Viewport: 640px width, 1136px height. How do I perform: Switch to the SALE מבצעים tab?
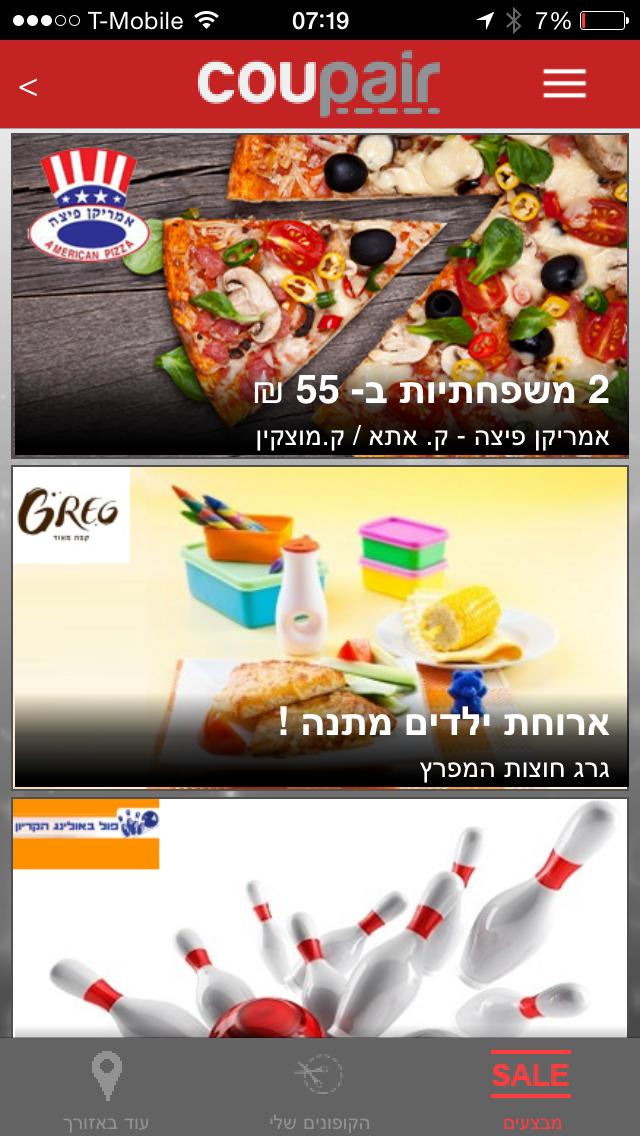pos(531,1088)
